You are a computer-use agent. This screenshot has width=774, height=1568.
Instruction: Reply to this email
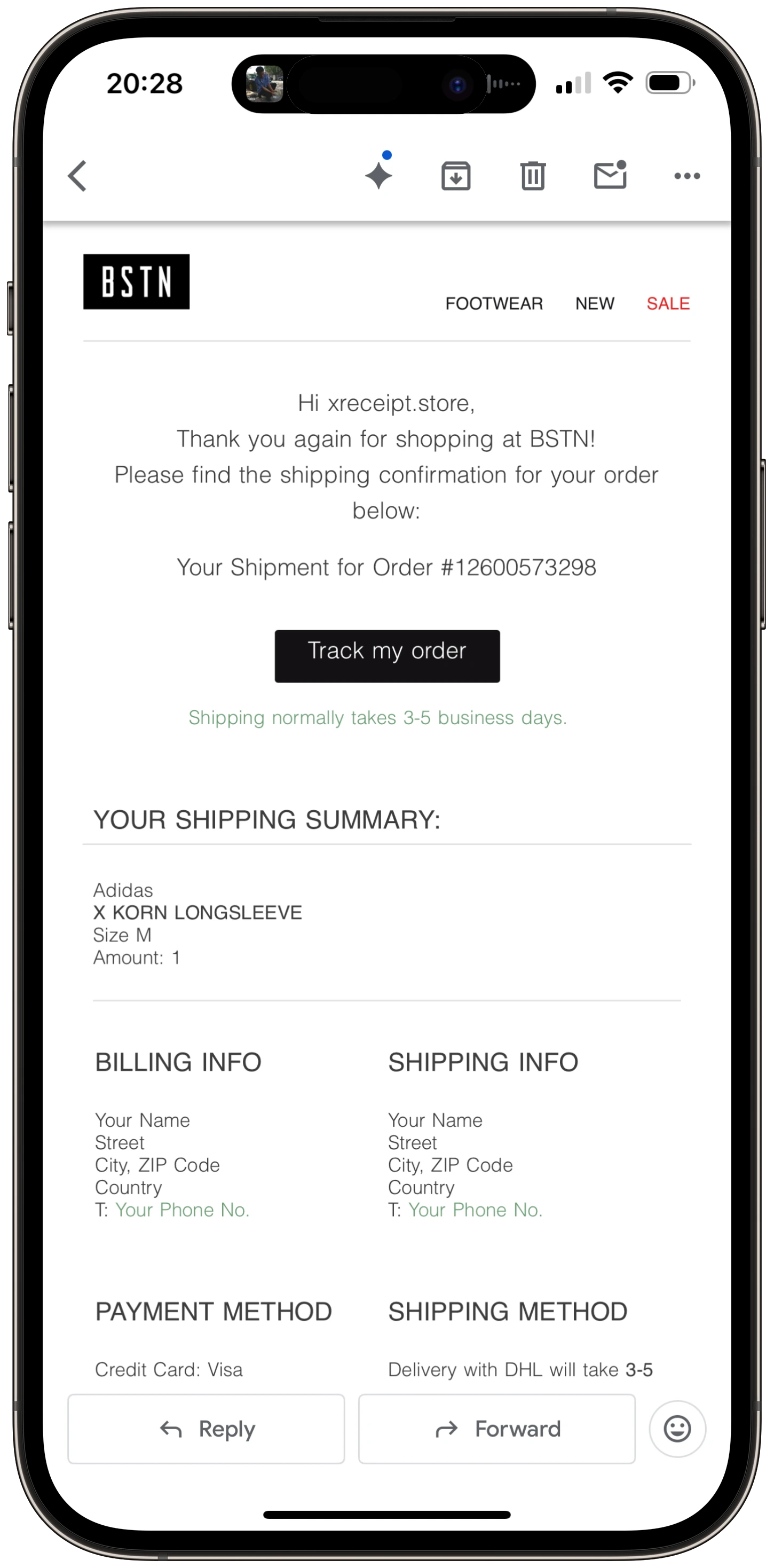pos(206,1428)
